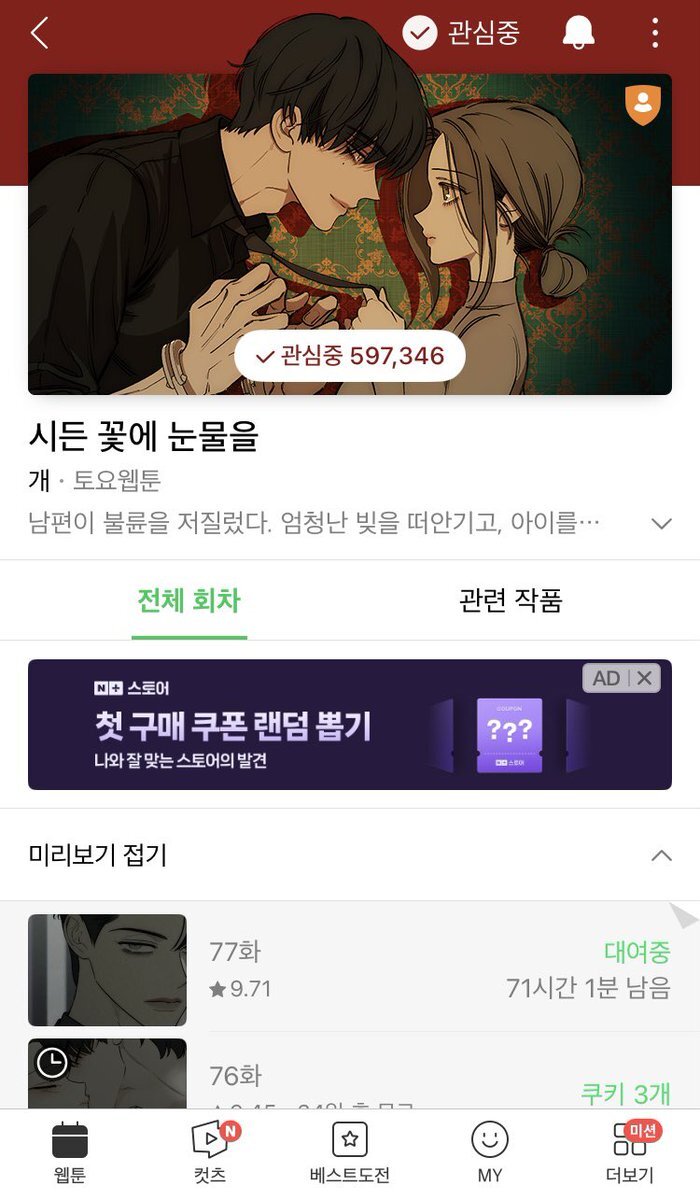The image size is (700, 1200).
Task: Switch to the 관련 작품 tab
Action: click(510, 600)
